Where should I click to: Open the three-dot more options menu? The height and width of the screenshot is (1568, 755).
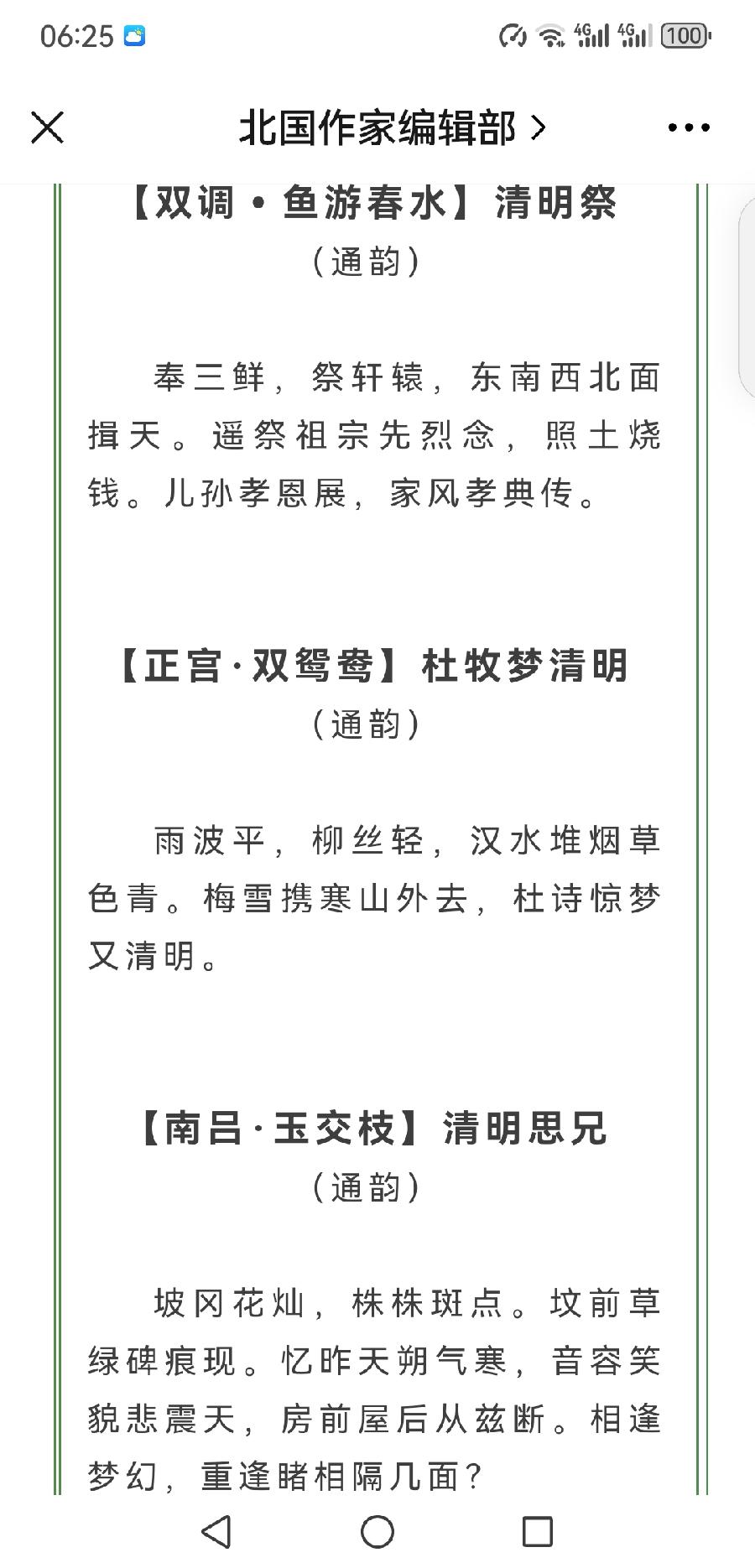pos(689,127)
